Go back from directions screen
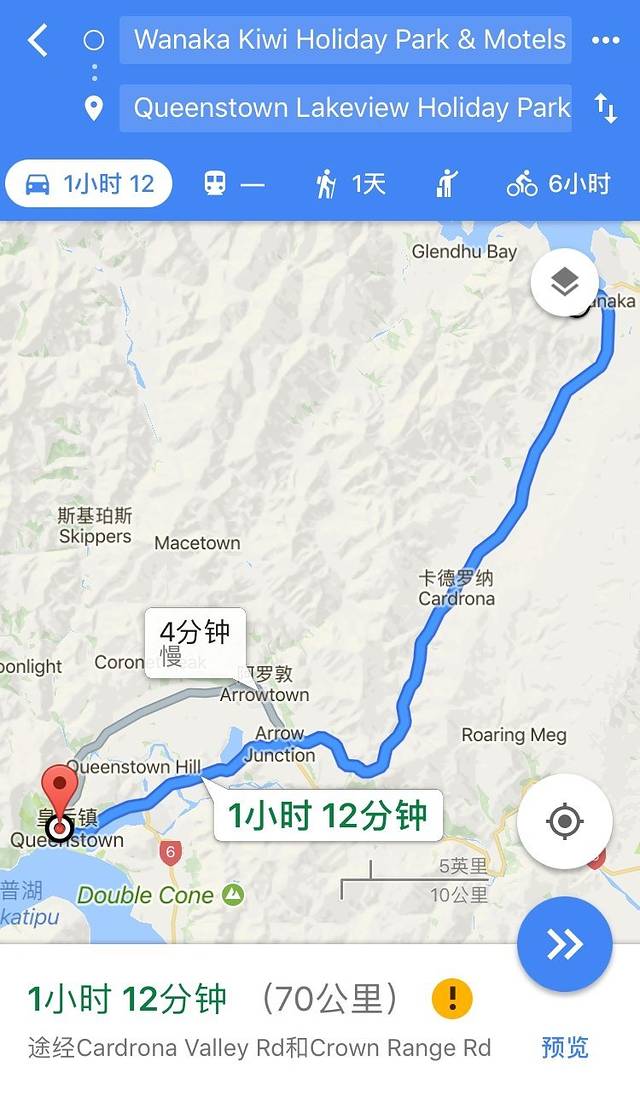Viewport: 640px width, 1096px height. point(38,41)
